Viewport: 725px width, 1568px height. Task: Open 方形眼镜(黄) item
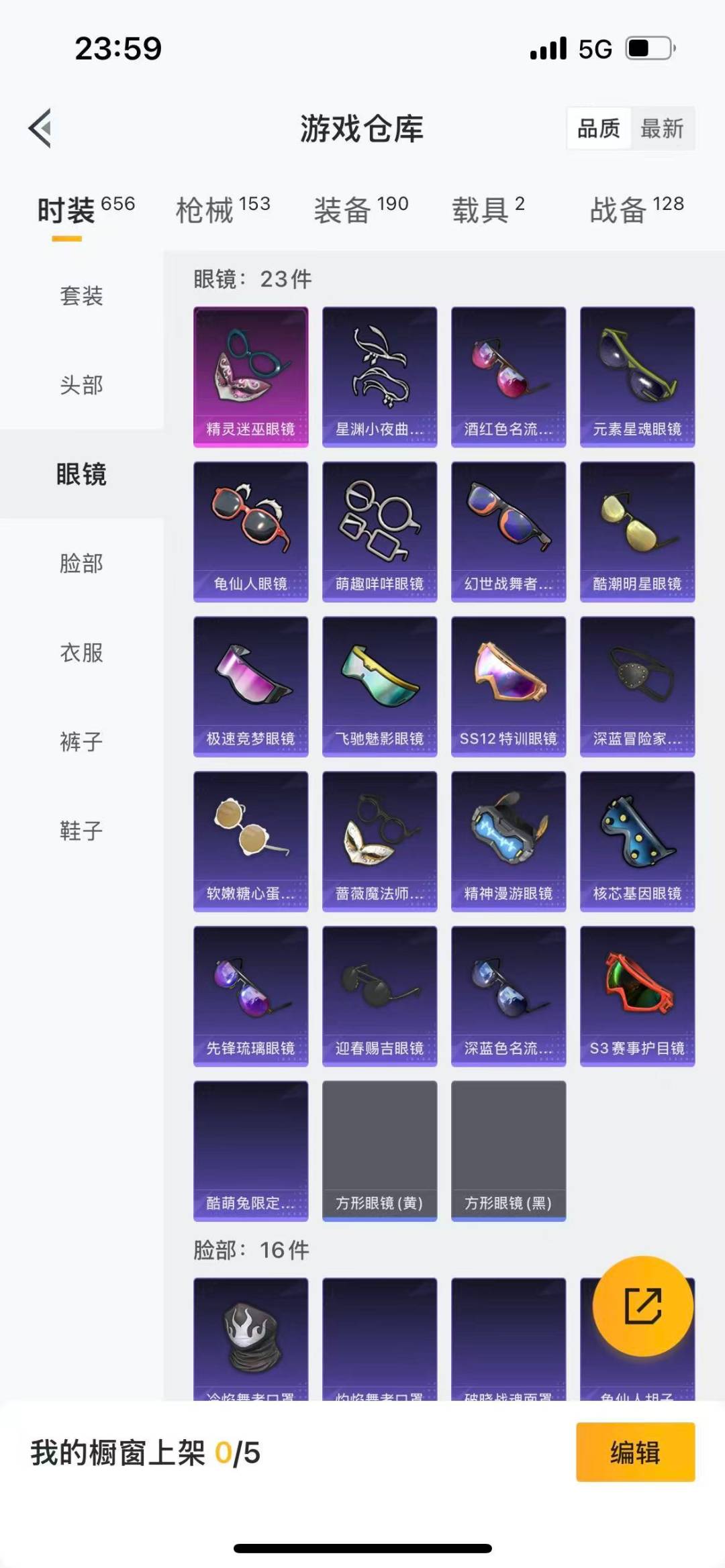[x=379, y=1151]
